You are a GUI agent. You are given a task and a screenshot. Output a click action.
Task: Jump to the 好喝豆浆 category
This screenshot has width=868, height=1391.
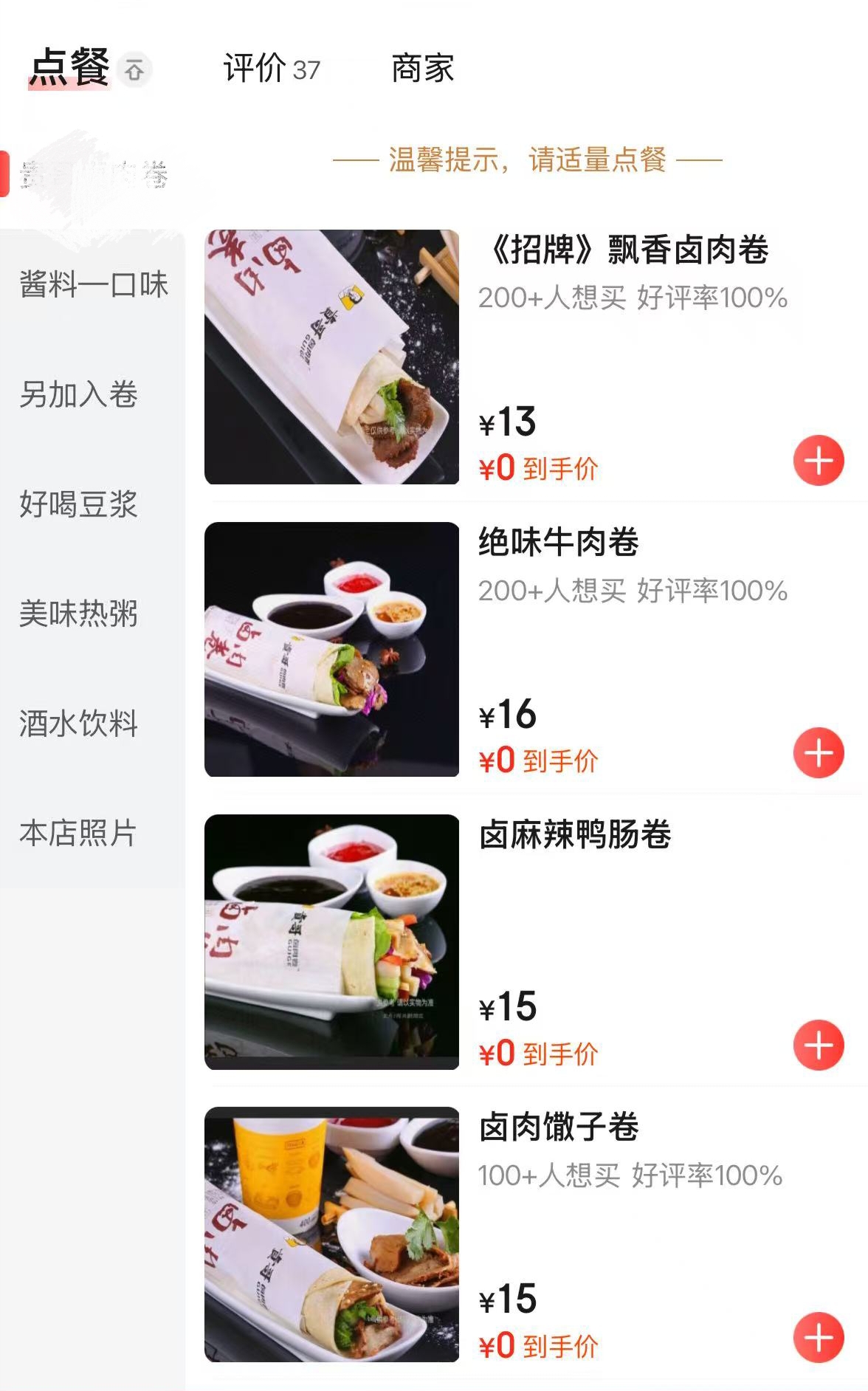pos(79,504)
